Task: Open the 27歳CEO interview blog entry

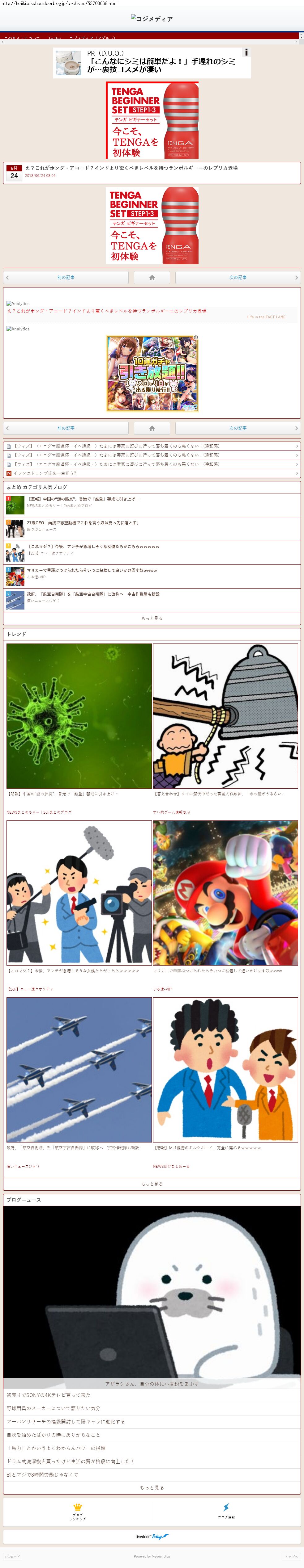Action: (82, 523)
